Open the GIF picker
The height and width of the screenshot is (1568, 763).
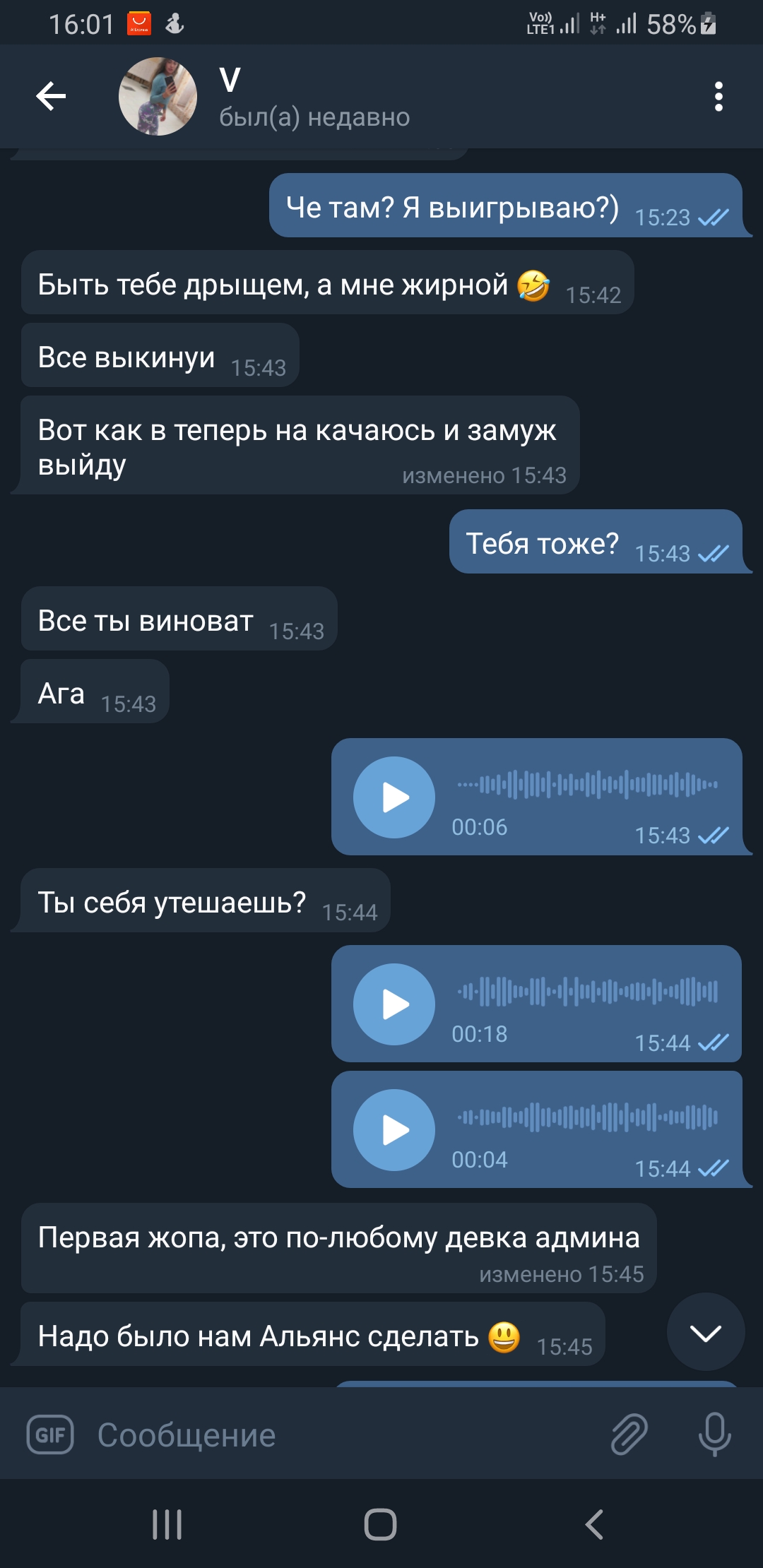[50, 1435]
